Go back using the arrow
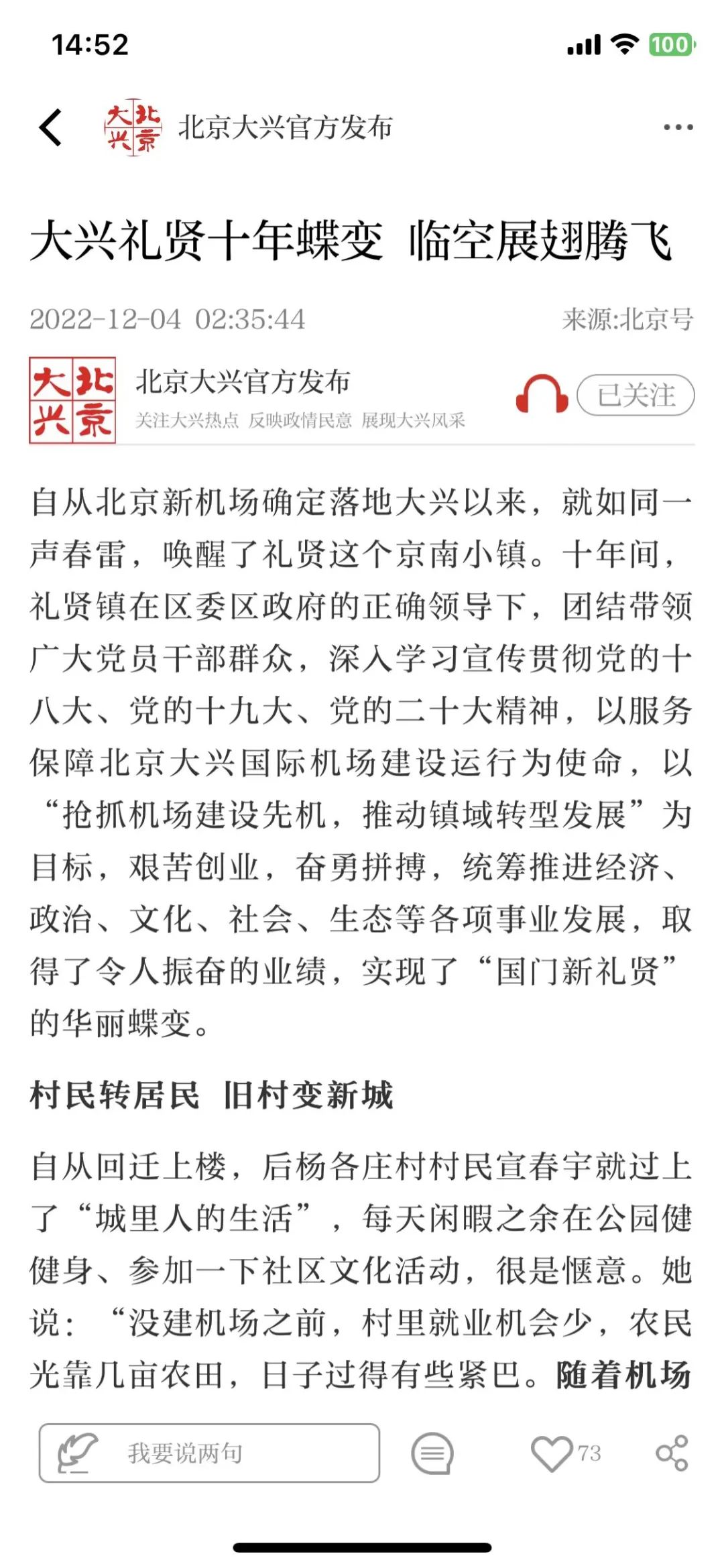 (50, 127)
